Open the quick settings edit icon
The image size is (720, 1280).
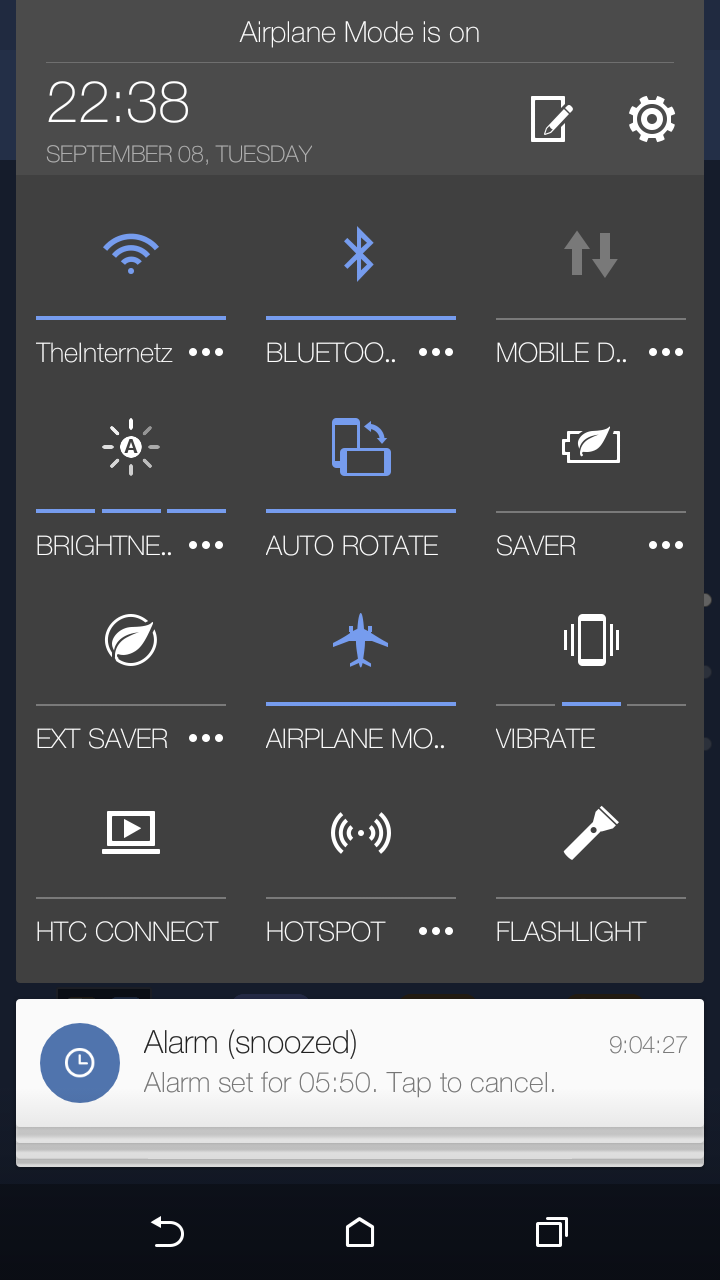[x=551, y=120]
